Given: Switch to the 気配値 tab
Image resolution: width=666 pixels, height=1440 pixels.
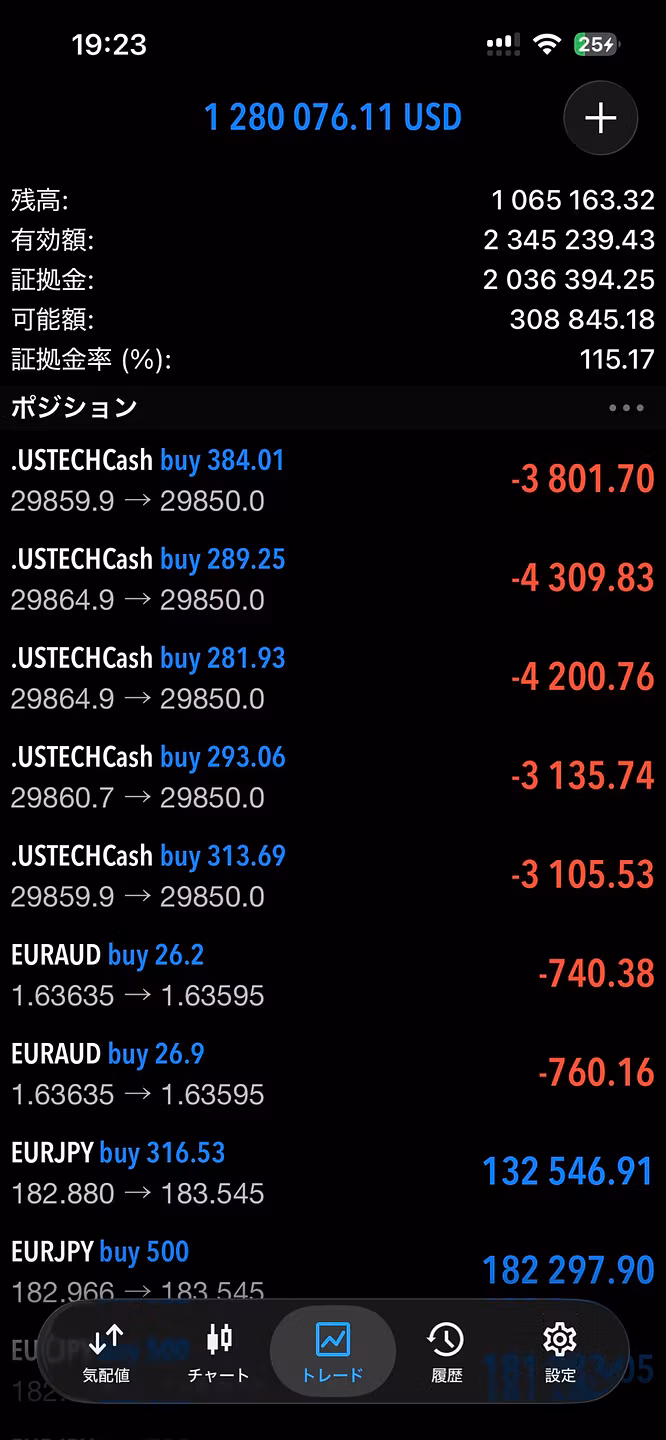Looking at the screenshot, I should [106, 1353].
